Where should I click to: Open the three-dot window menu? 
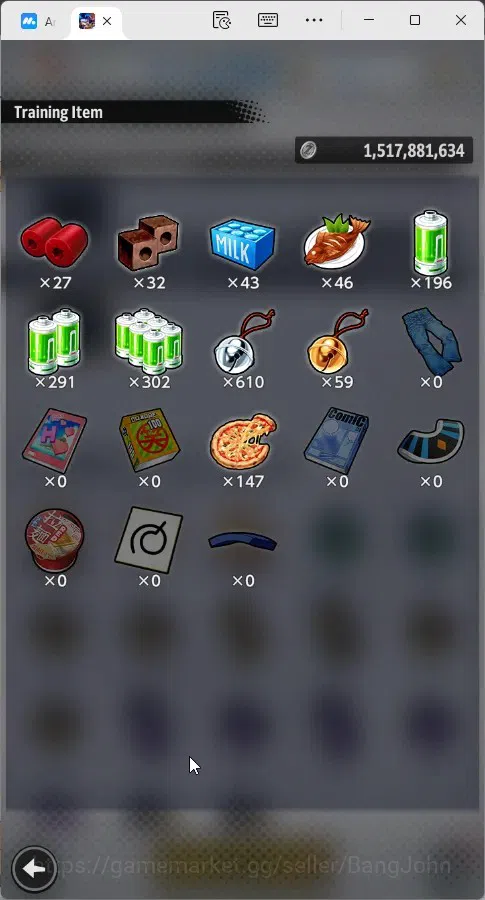click(314, 20)
